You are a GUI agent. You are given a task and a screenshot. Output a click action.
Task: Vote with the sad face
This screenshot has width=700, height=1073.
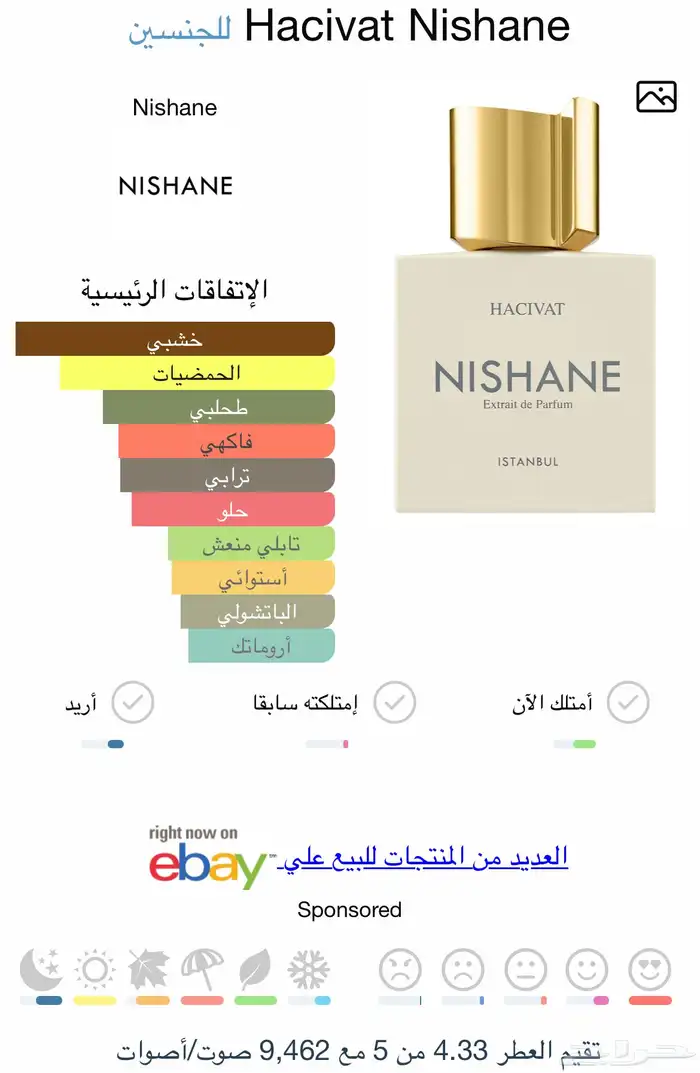463,970
